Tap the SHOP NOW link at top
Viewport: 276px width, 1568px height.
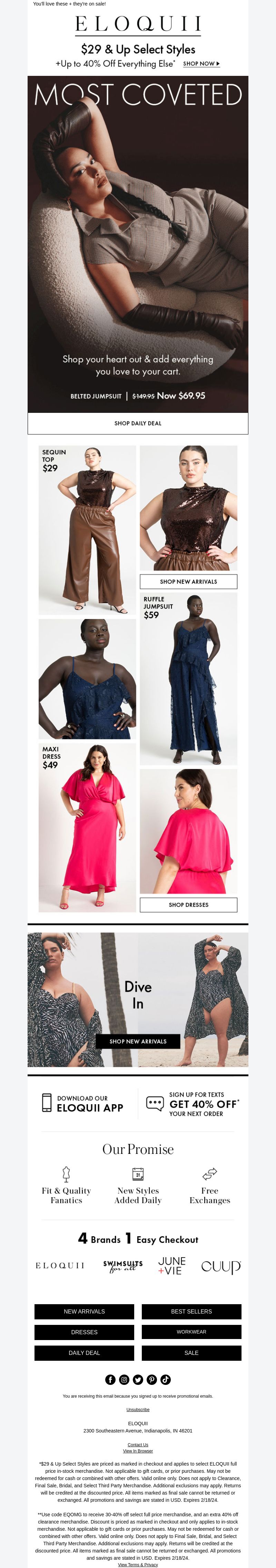tap(201, 63)
